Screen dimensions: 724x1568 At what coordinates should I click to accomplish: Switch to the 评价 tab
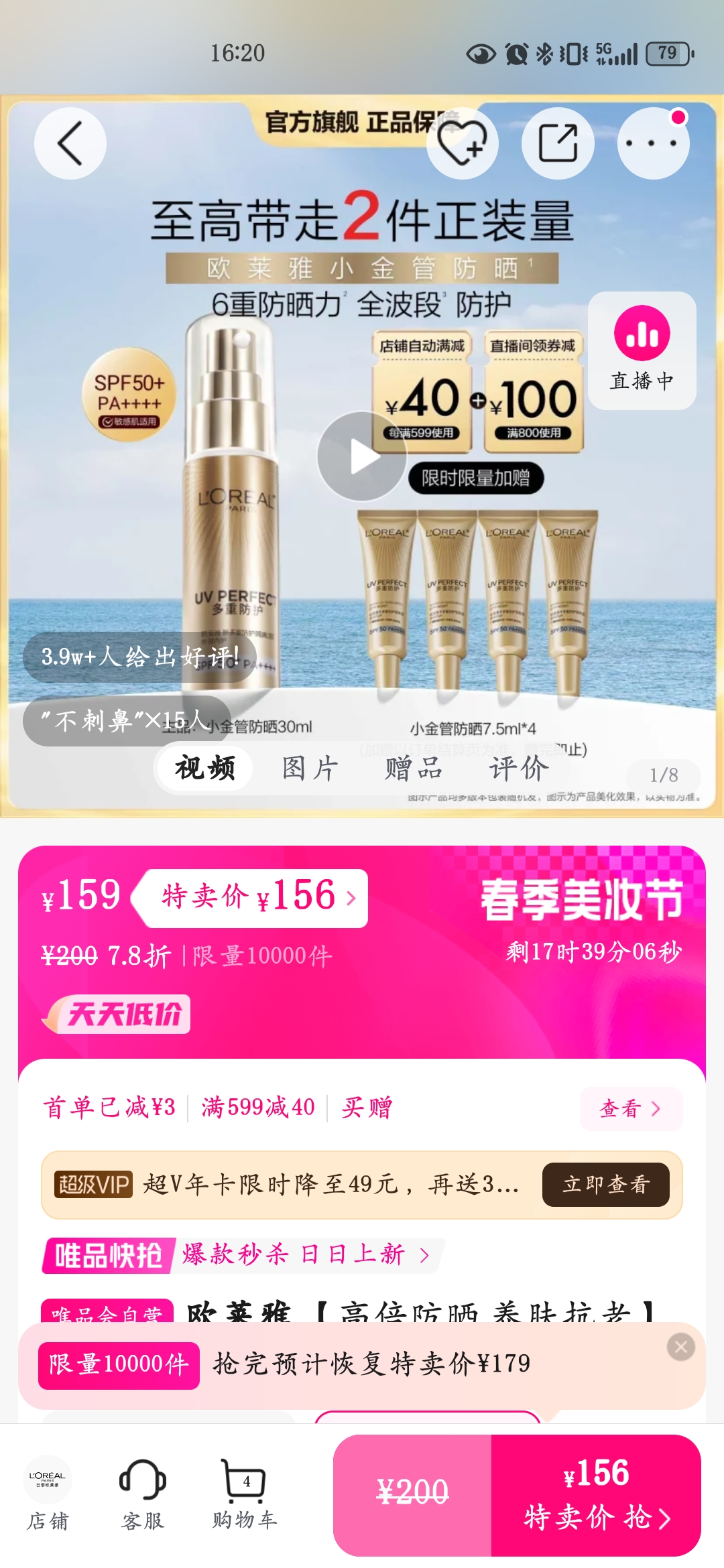pos(518,768)
